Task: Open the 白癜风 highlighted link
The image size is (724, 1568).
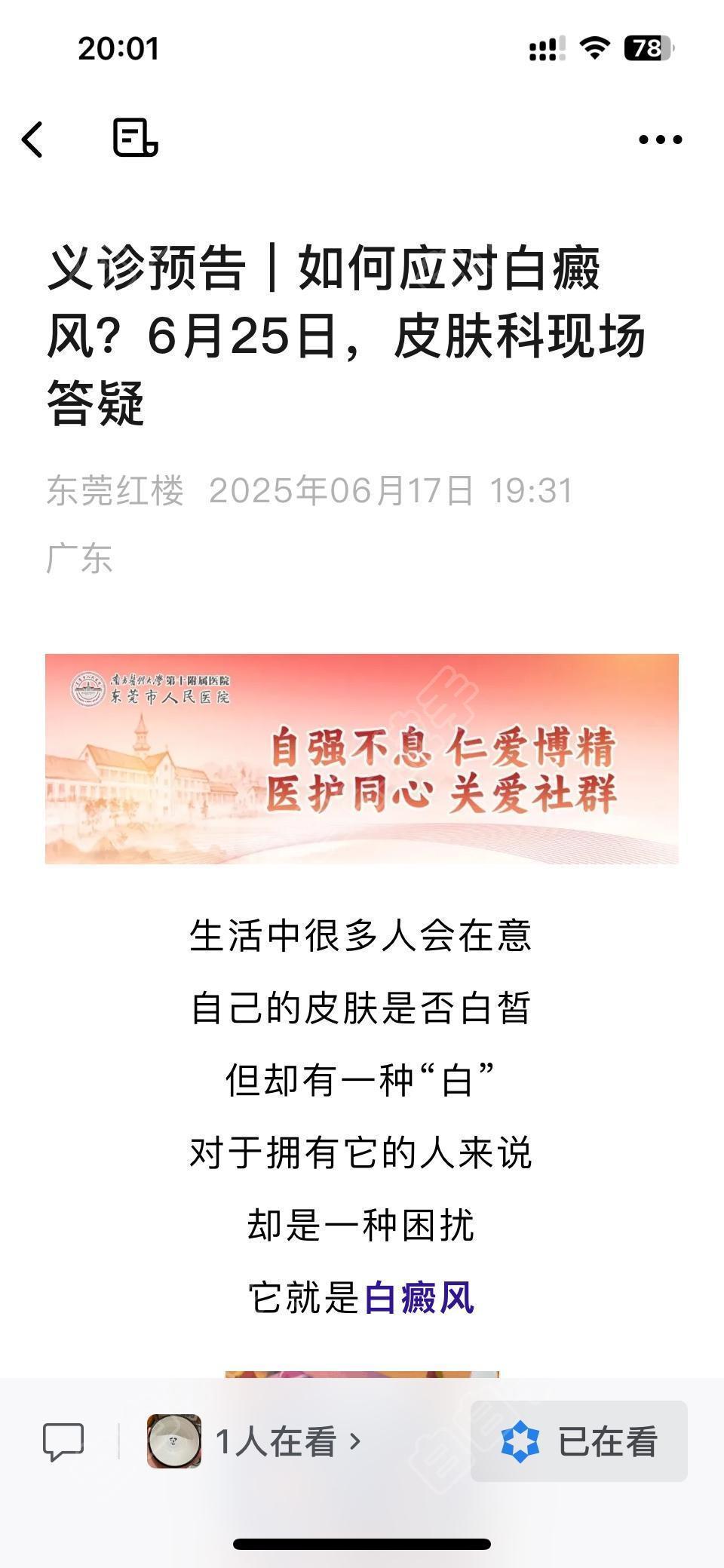Action: (x=419, y=1298)
